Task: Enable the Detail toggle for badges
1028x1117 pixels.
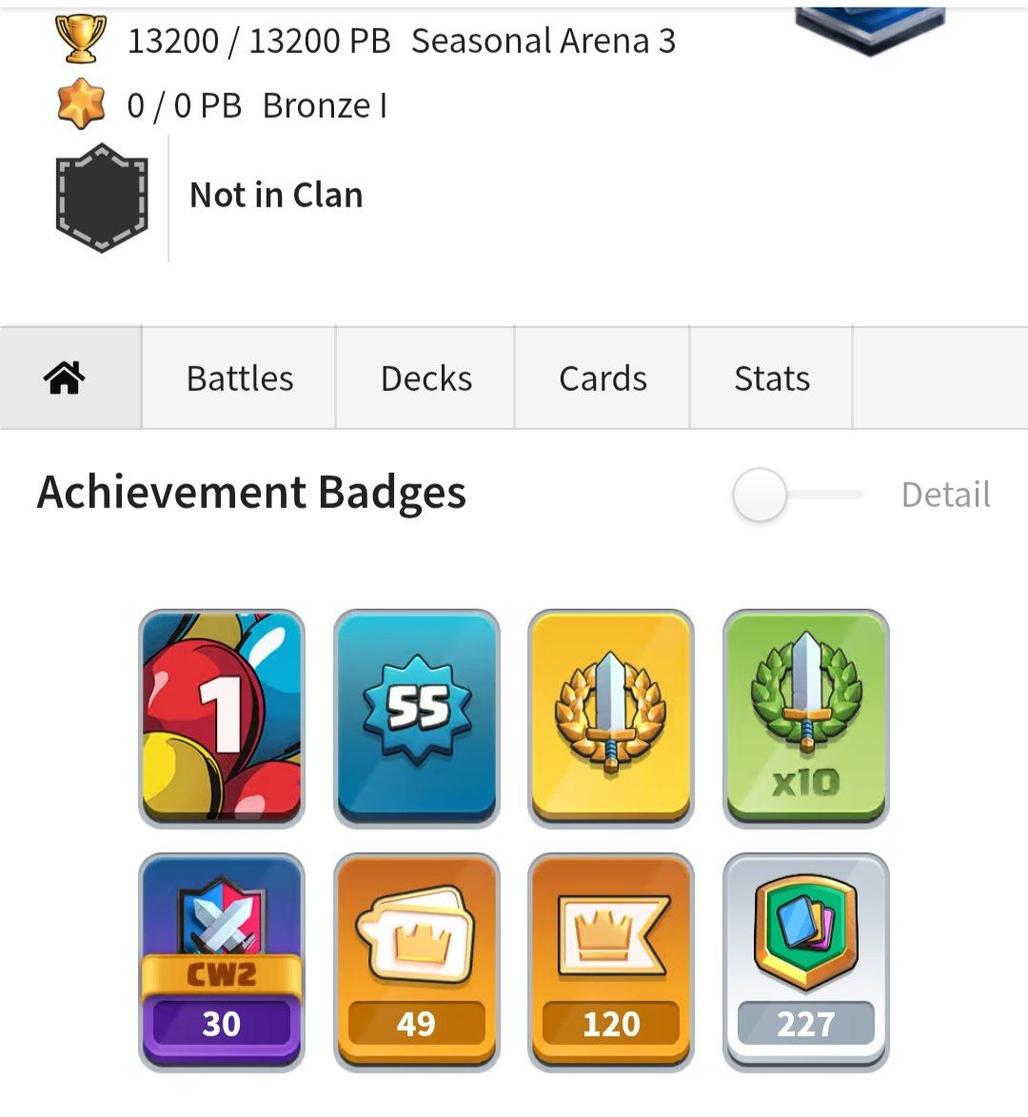Action: 795,495
